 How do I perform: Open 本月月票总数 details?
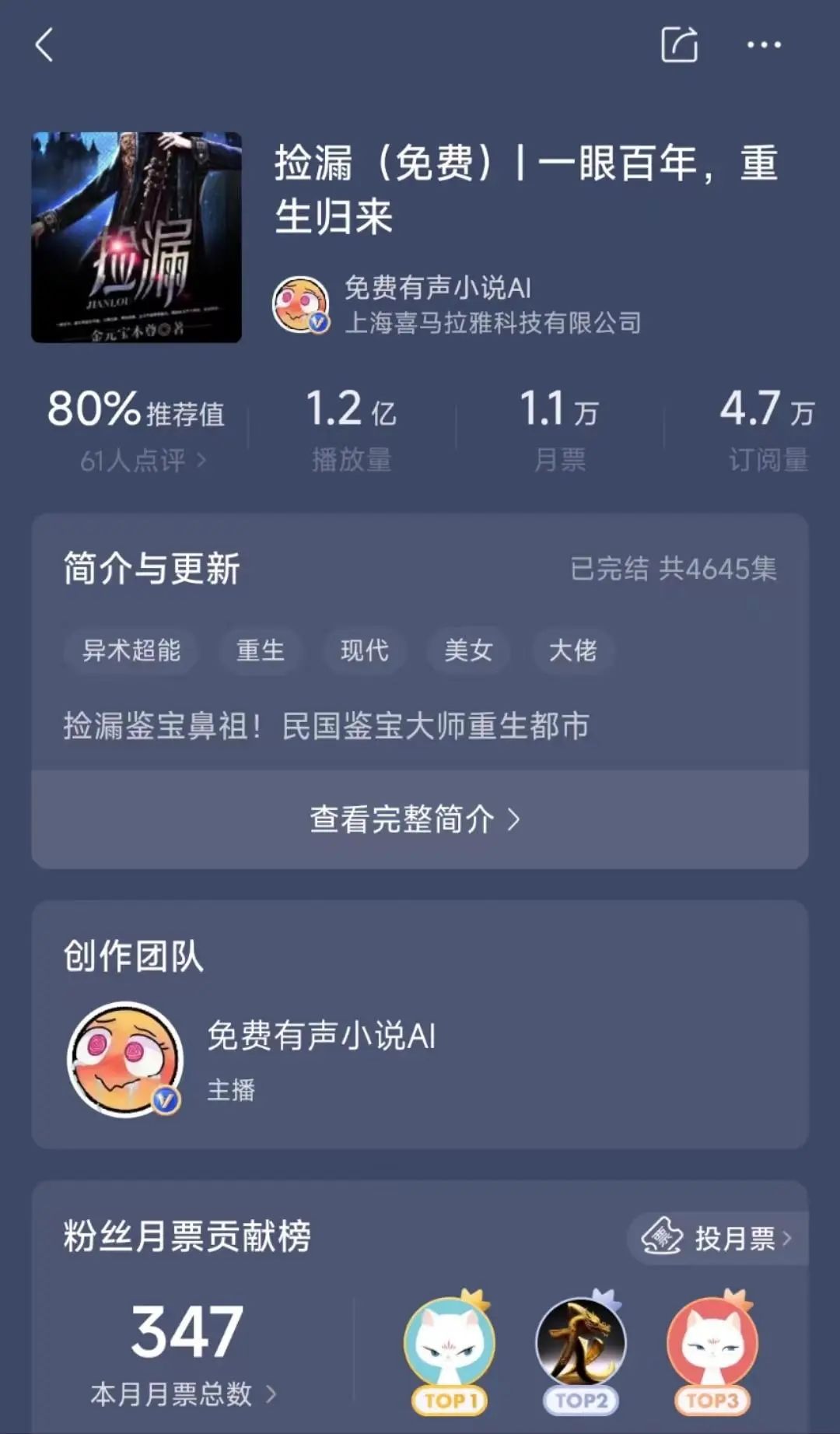point(184,1394)
